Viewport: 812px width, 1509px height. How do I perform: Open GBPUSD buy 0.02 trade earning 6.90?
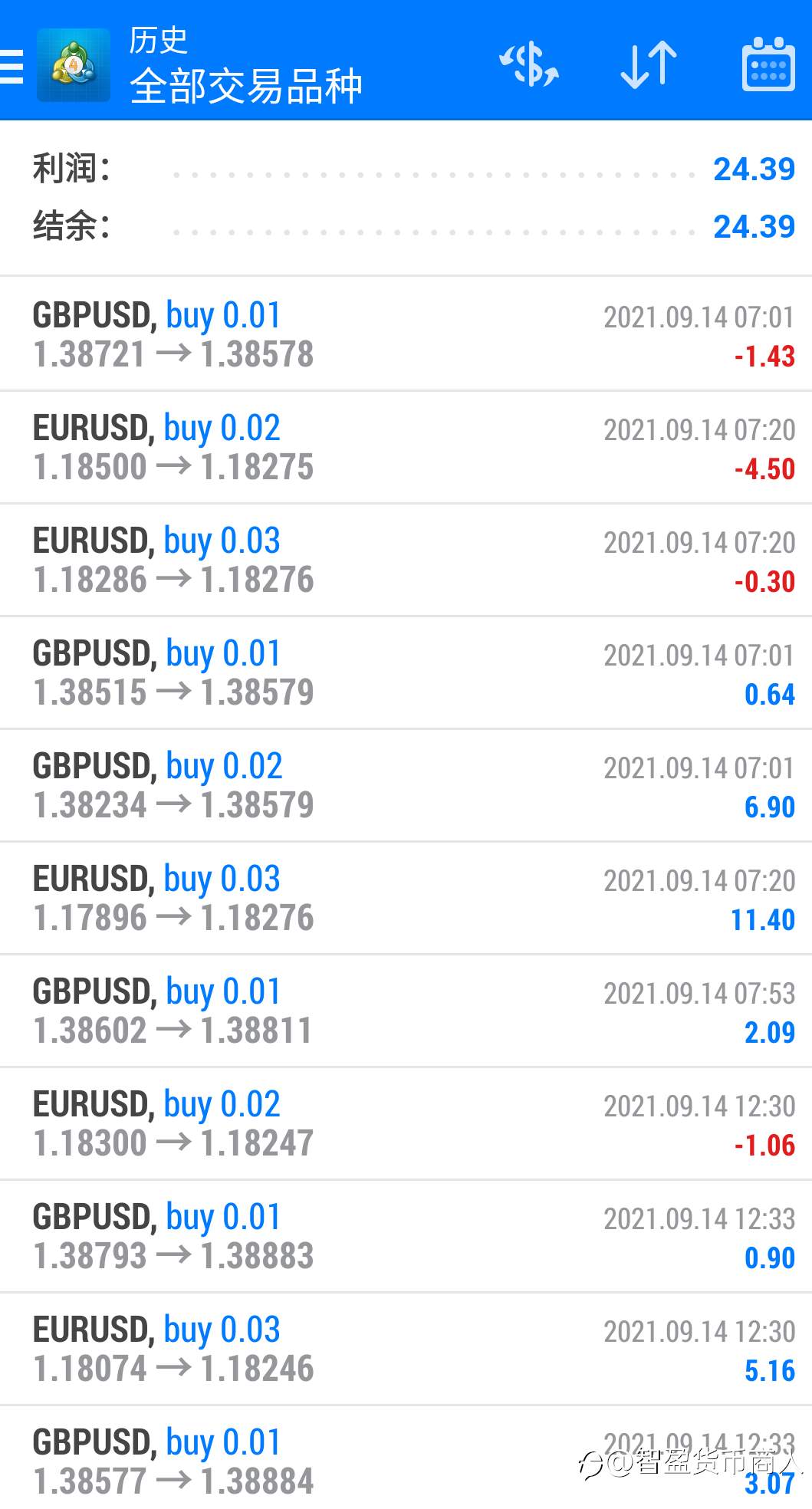click(406, 785)
